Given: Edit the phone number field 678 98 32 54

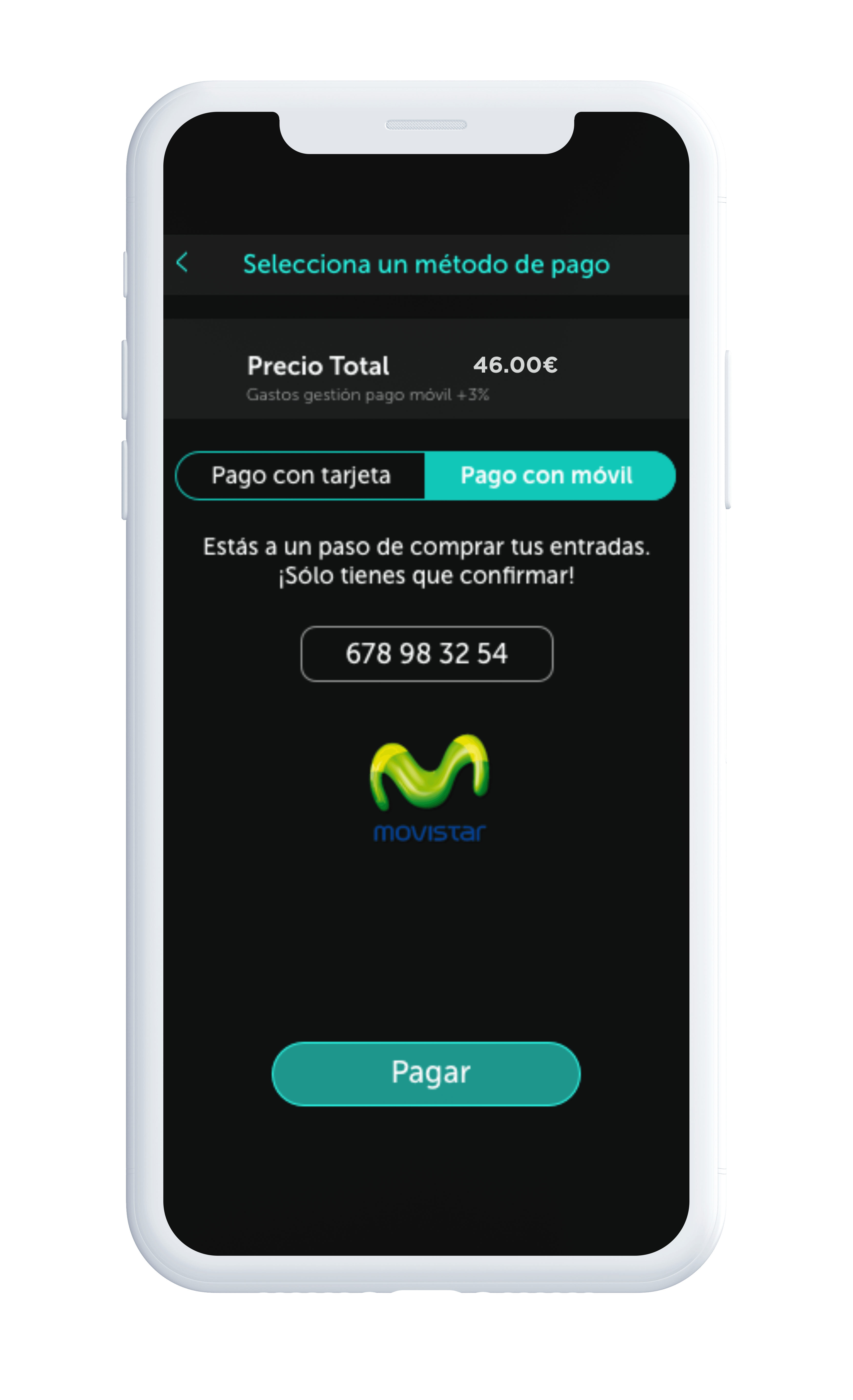Looking at the screenshot, I should [426, 653].
